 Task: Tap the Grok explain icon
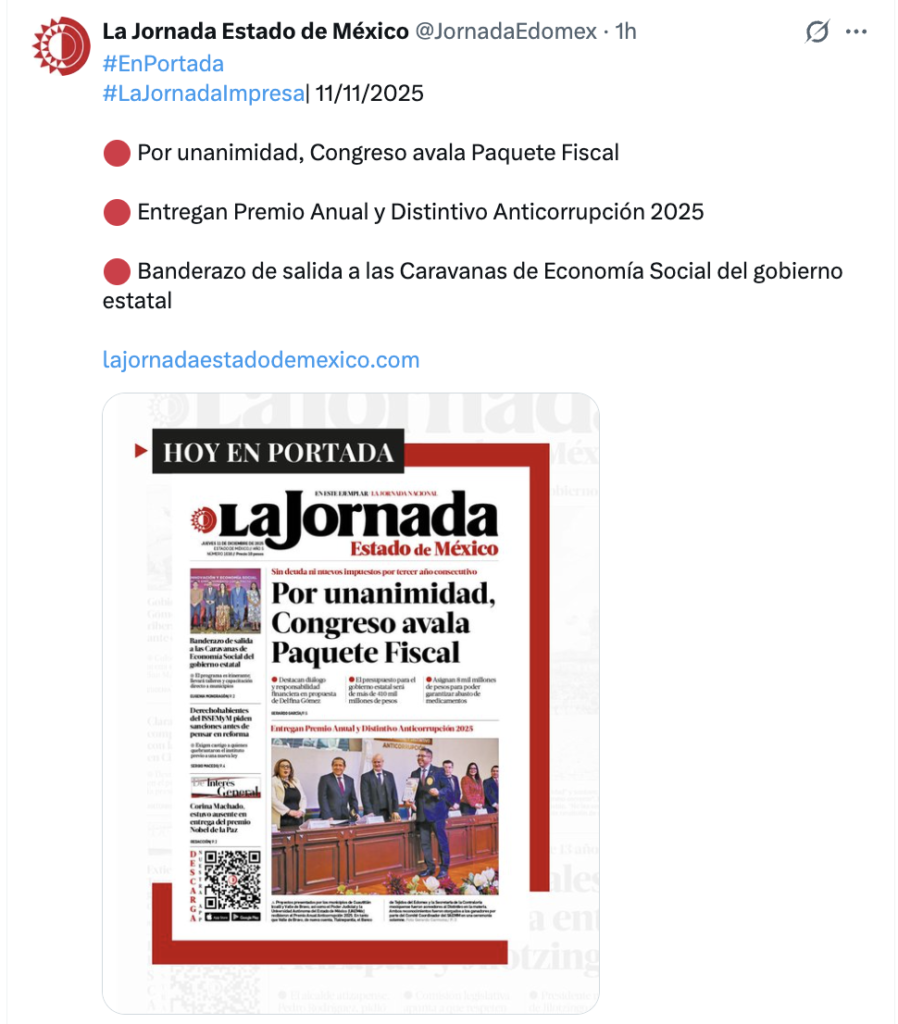click(817, 32)
